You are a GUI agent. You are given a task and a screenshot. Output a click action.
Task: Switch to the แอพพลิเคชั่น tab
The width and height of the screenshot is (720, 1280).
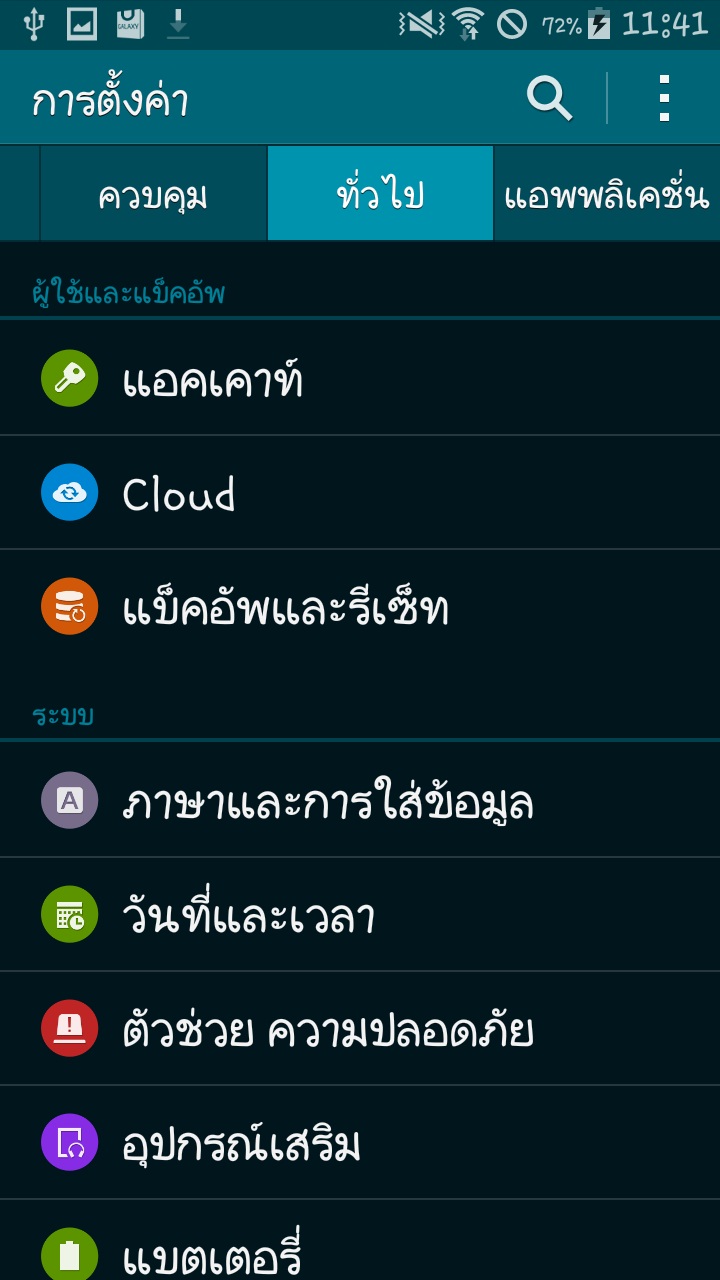point(607,194)
